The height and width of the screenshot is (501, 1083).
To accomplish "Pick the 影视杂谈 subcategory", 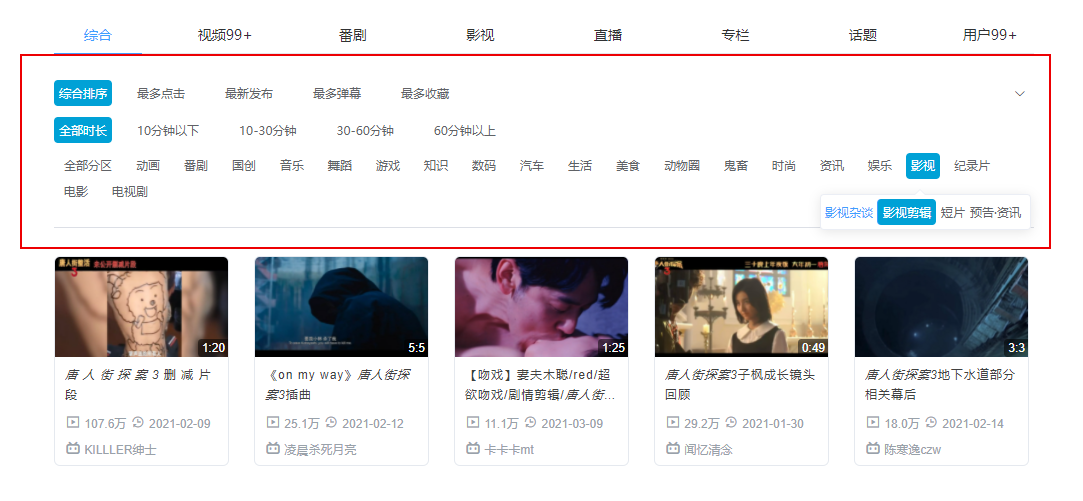I will 849,212.
